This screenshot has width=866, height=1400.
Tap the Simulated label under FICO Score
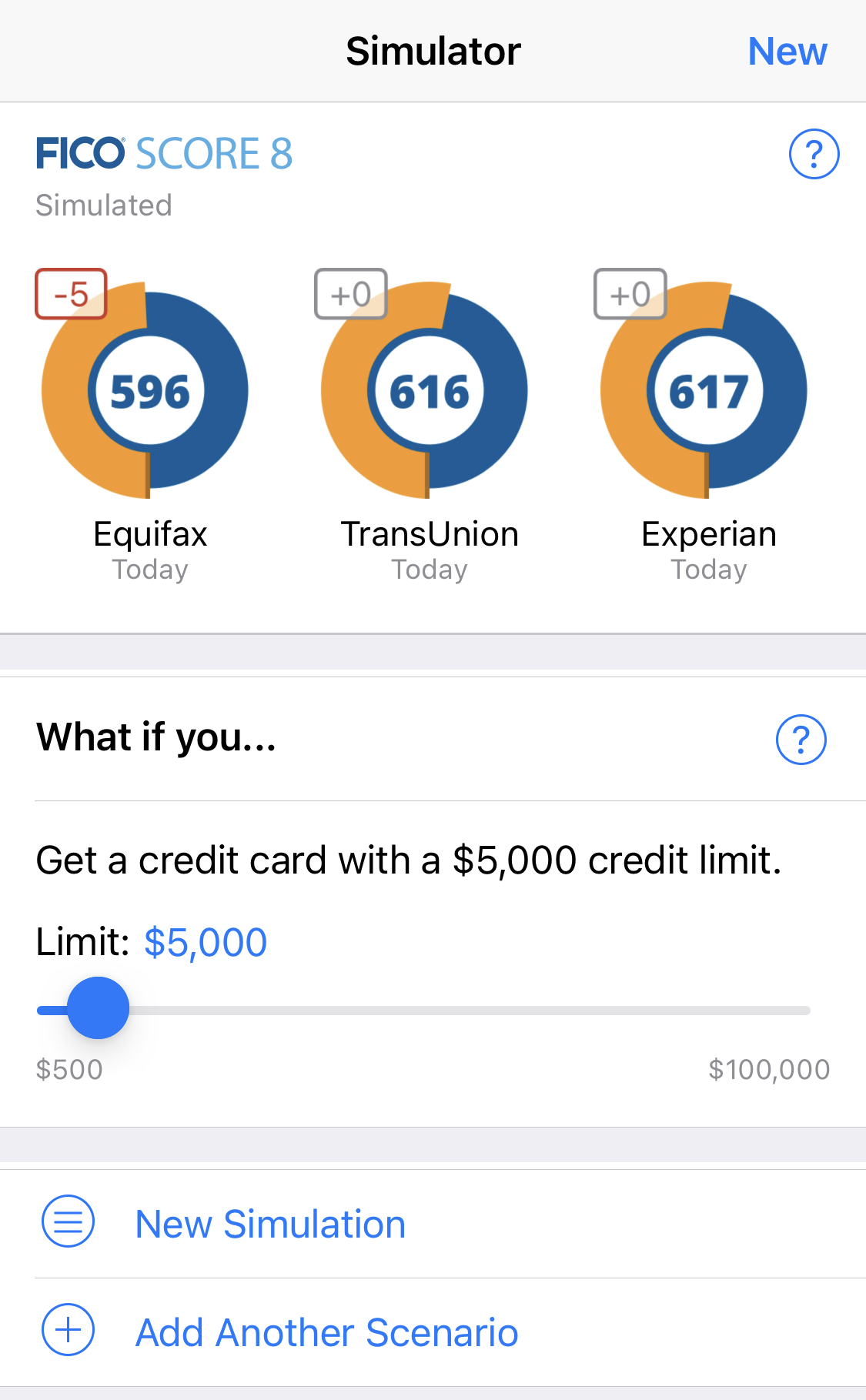pos(104,205)
